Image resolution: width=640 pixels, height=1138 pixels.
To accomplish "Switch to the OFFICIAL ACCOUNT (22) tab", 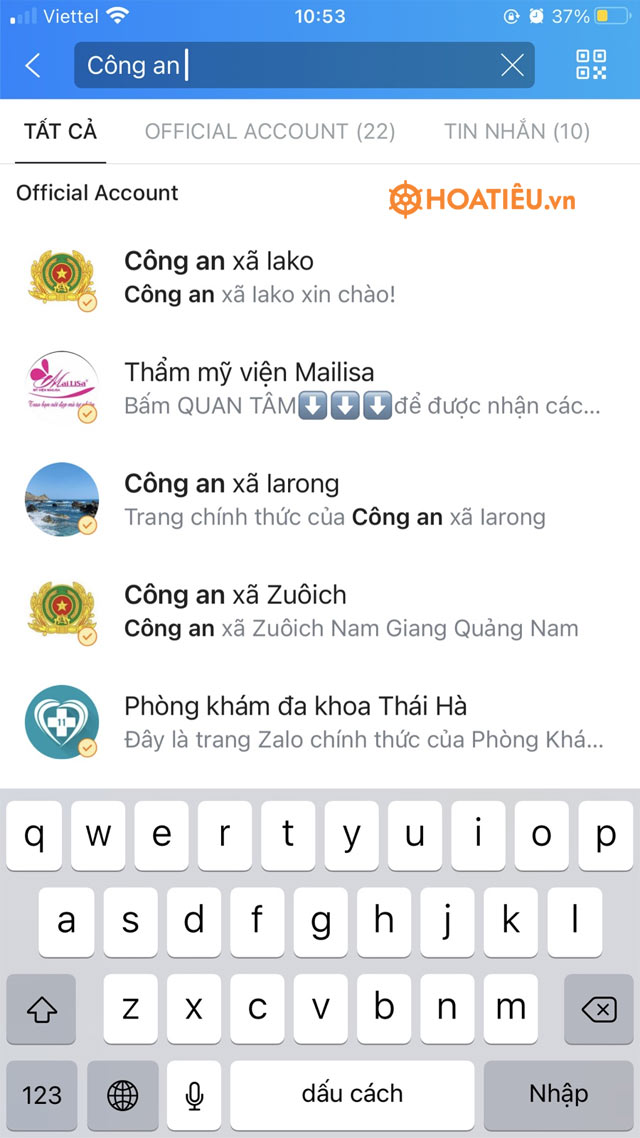I will click(x=270, y=131).
